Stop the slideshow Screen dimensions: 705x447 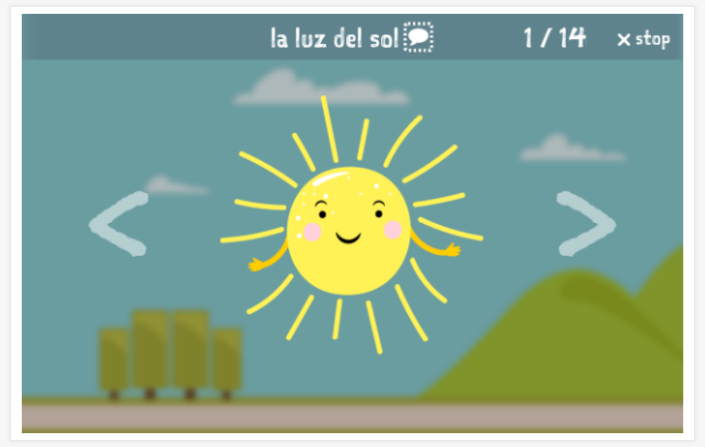[x=643, y=39]
